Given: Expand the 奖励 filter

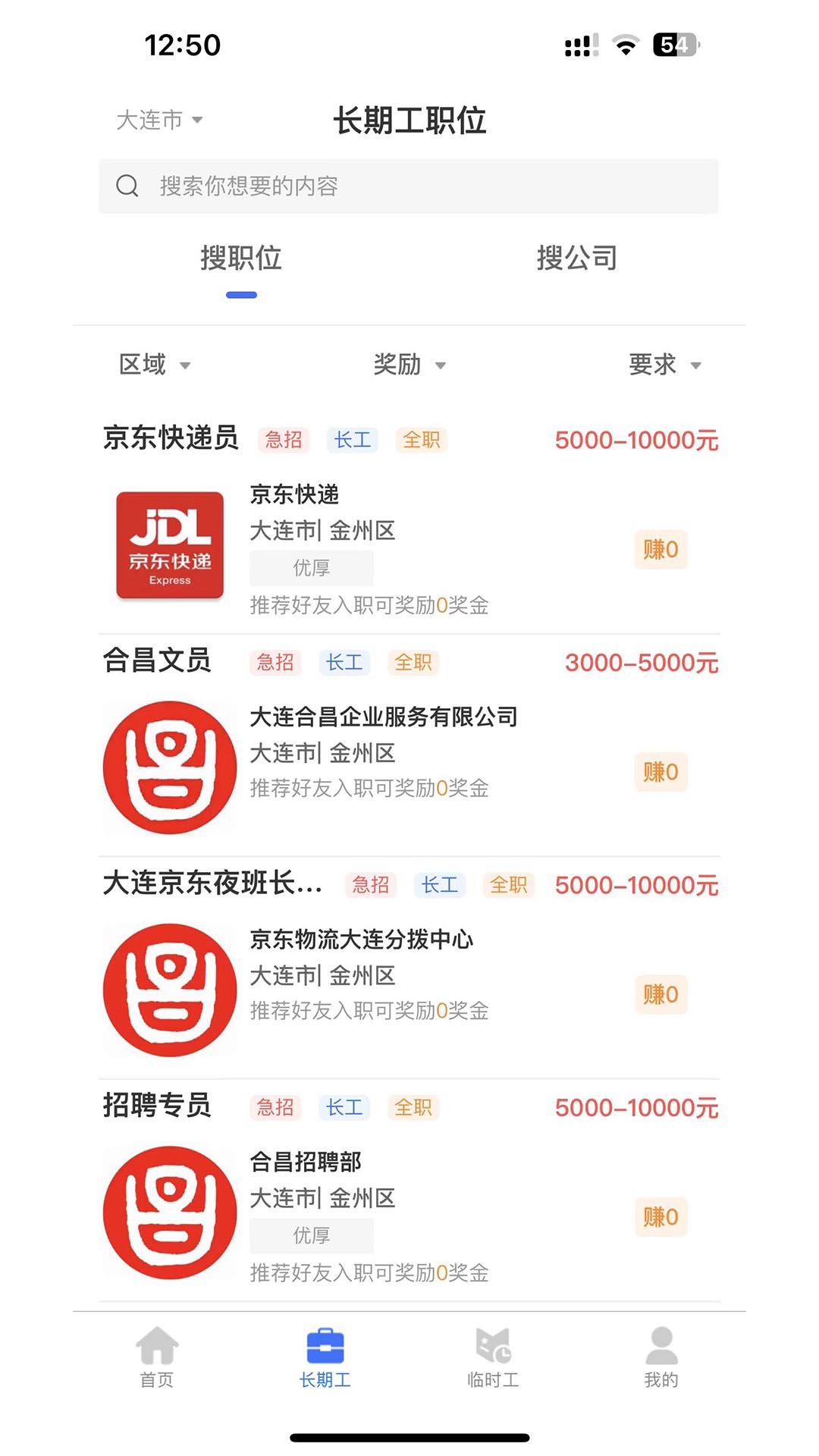Looking at the screenshot, I should [409, 365].
